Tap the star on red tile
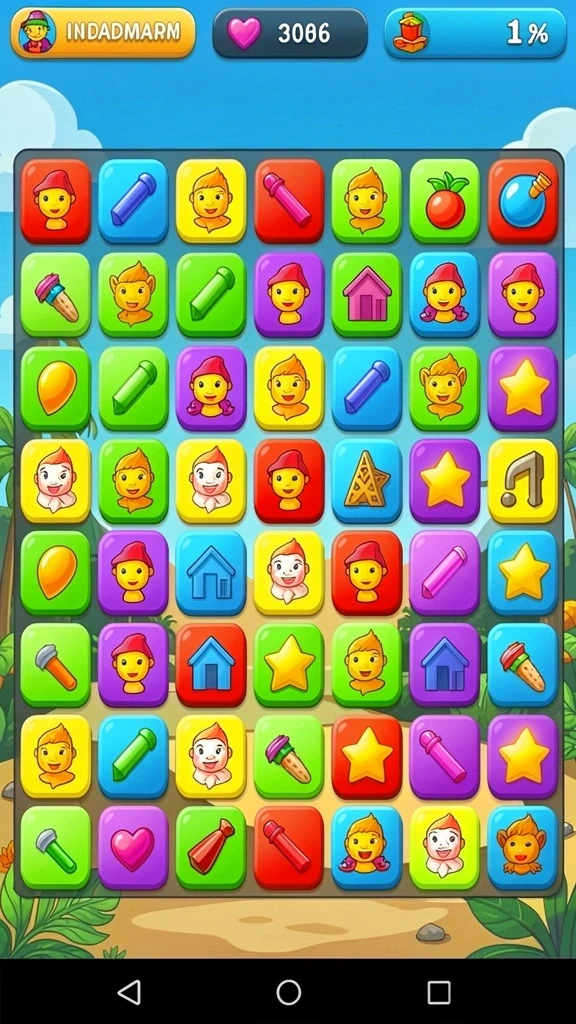 pyautogui.click(x=366, y=756)
